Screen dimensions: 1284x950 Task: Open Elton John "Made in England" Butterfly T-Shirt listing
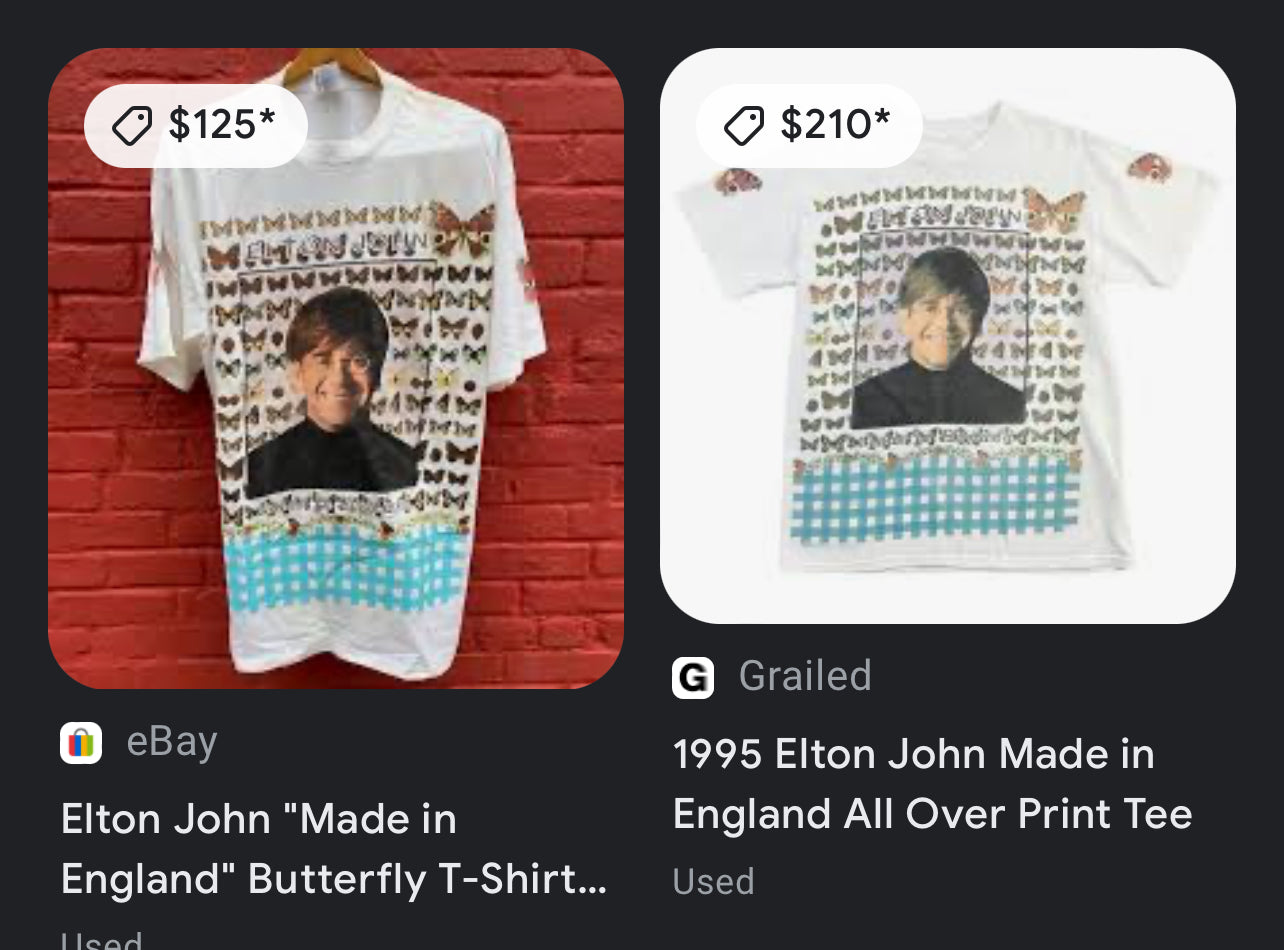click(333, 848)
